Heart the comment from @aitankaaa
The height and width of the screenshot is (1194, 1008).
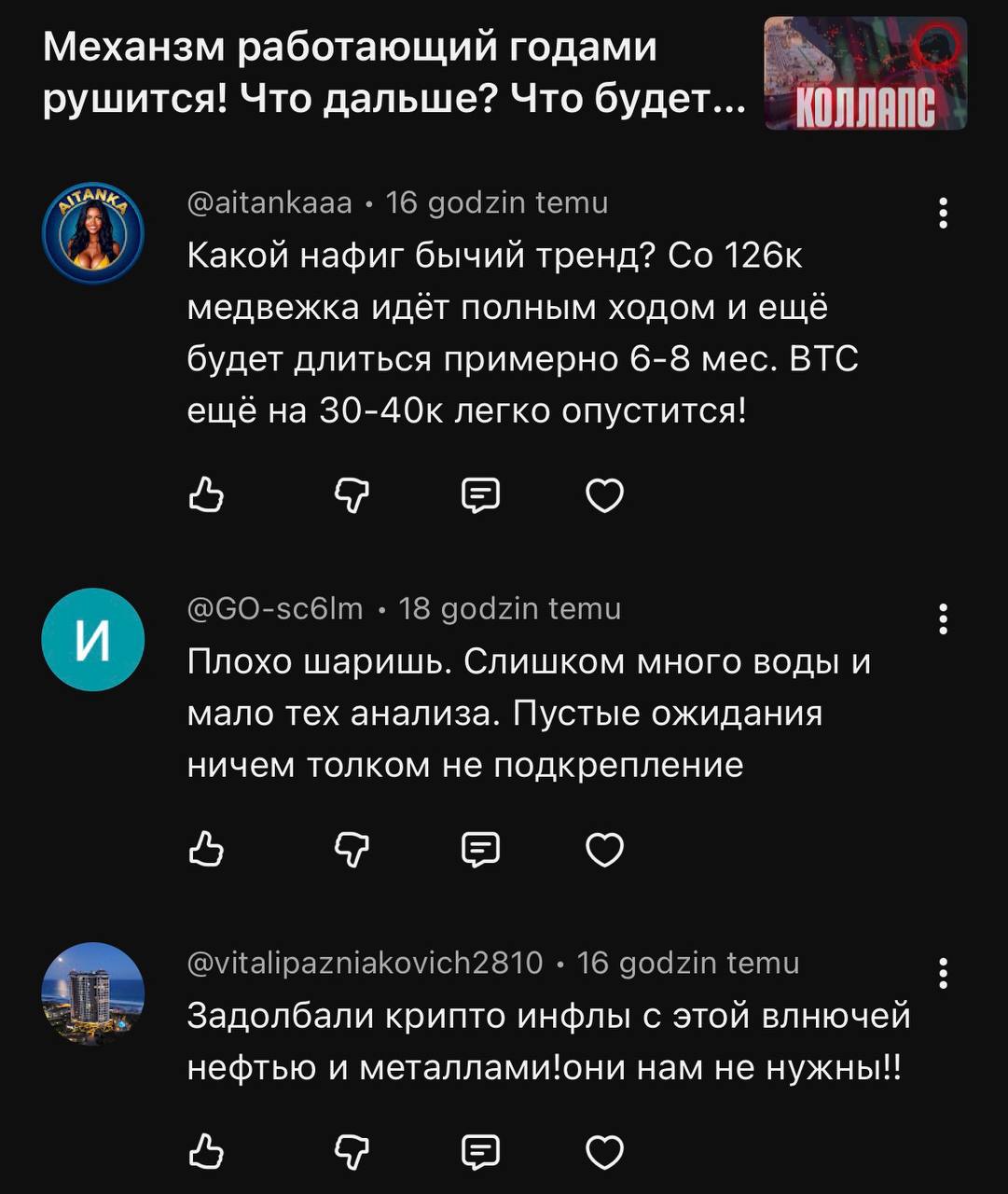click(x=604, y=495)
